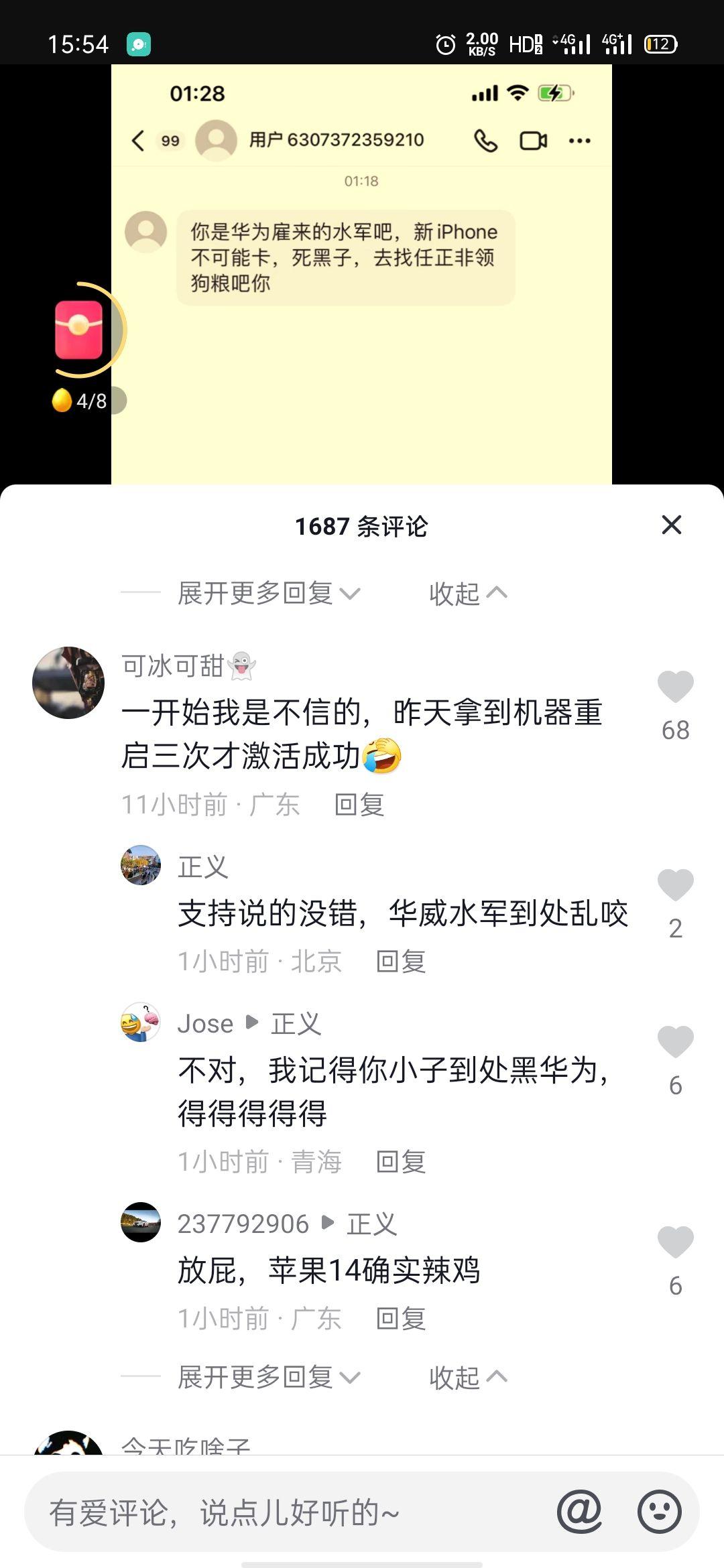The image size is (724, 1568).
Task: Like 可冰可甜's comment
Action: click(675, 687)
